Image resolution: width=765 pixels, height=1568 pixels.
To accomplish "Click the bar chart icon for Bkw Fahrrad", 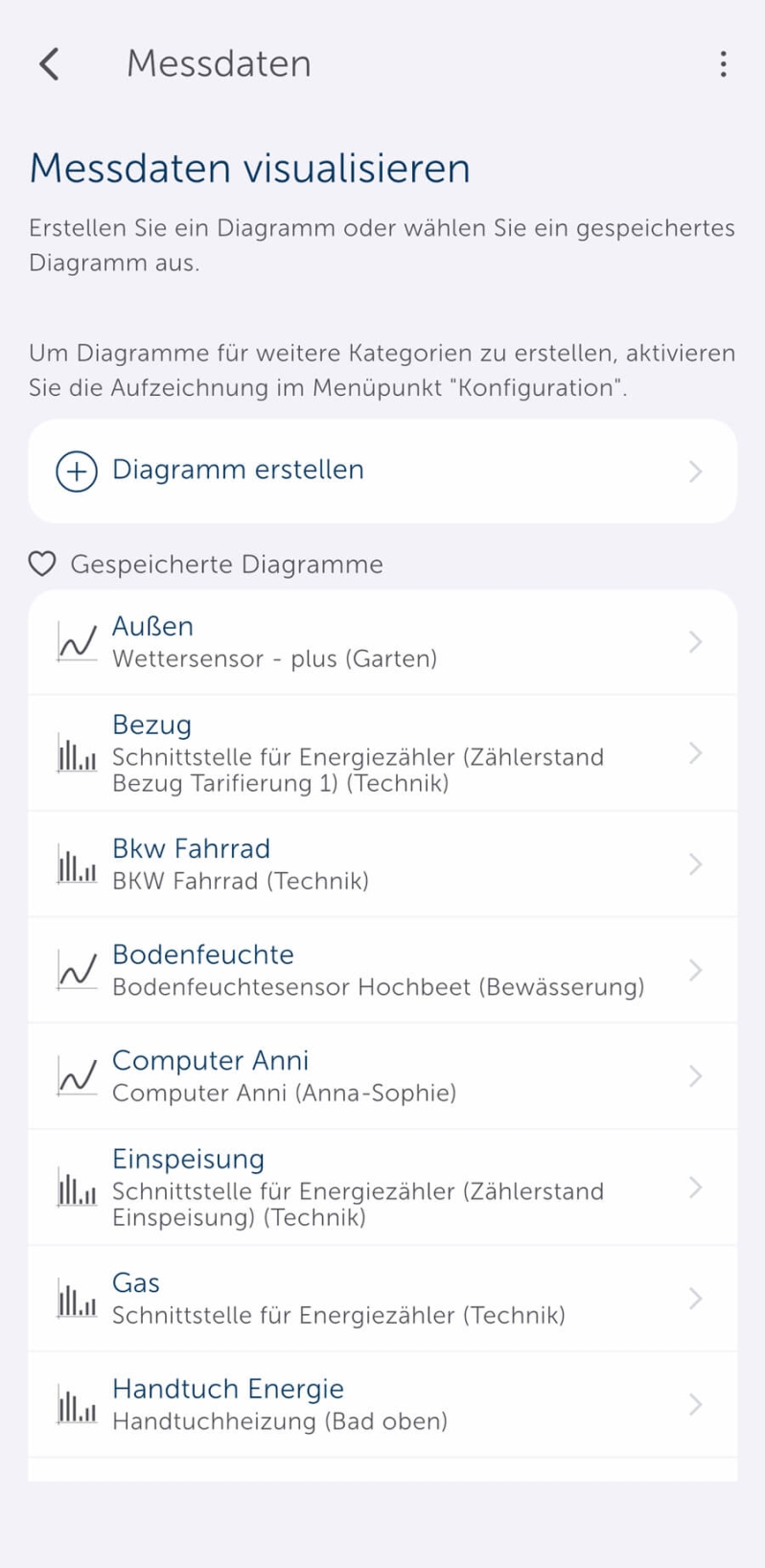I will tap(77, 864).
